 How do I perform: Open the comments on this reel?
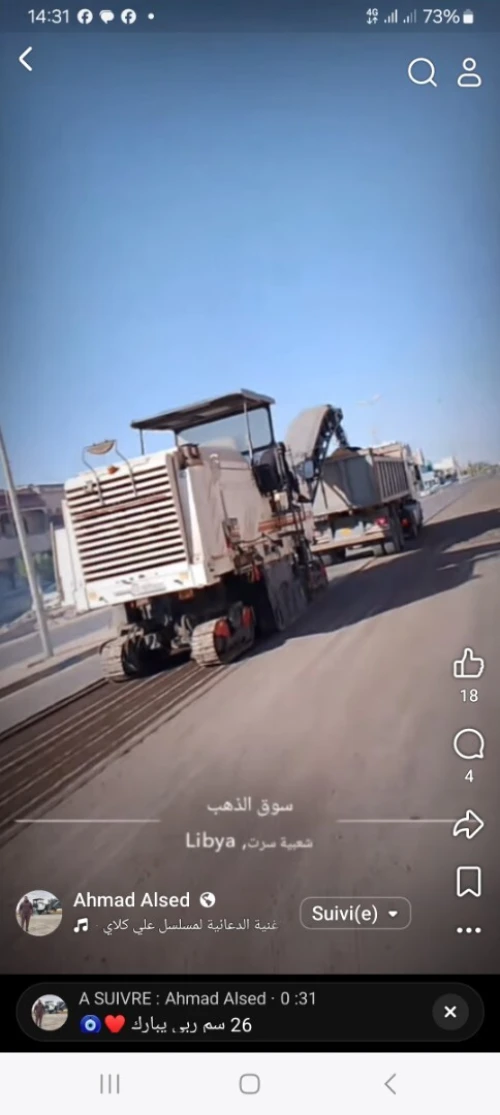(469, 745)
